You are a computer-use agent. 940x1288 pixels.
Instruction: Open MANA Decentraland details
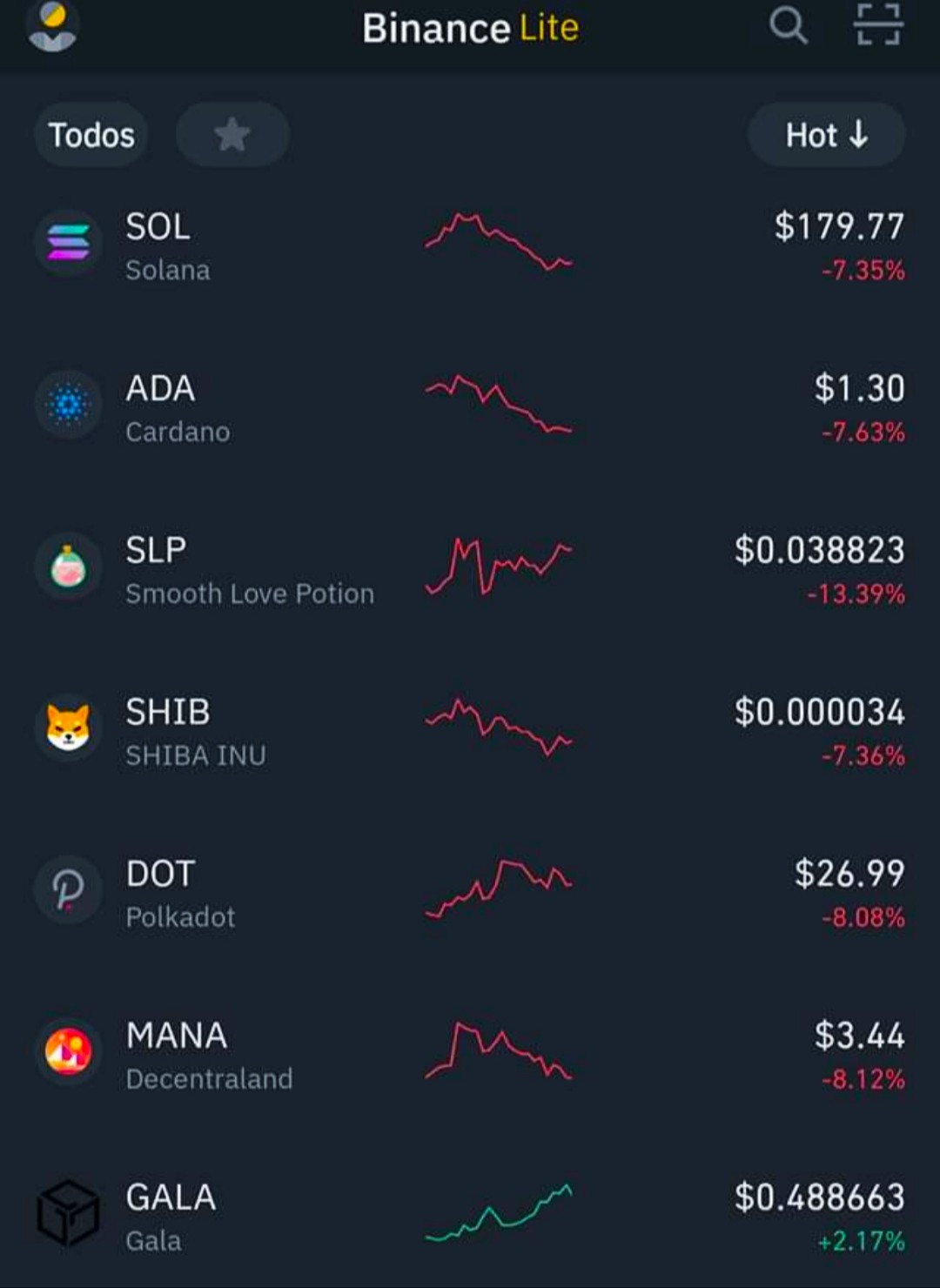pos(470,1056)
